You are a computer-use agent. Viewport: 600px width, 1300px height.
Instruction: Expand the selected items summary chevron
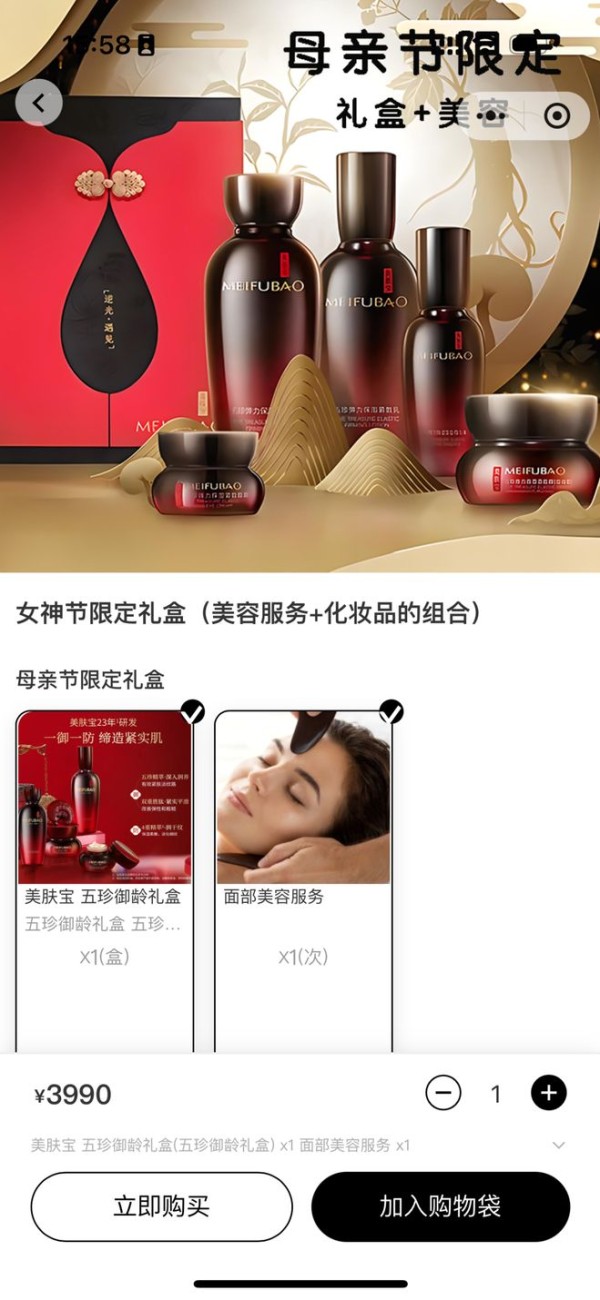(x=558, y=1145)
